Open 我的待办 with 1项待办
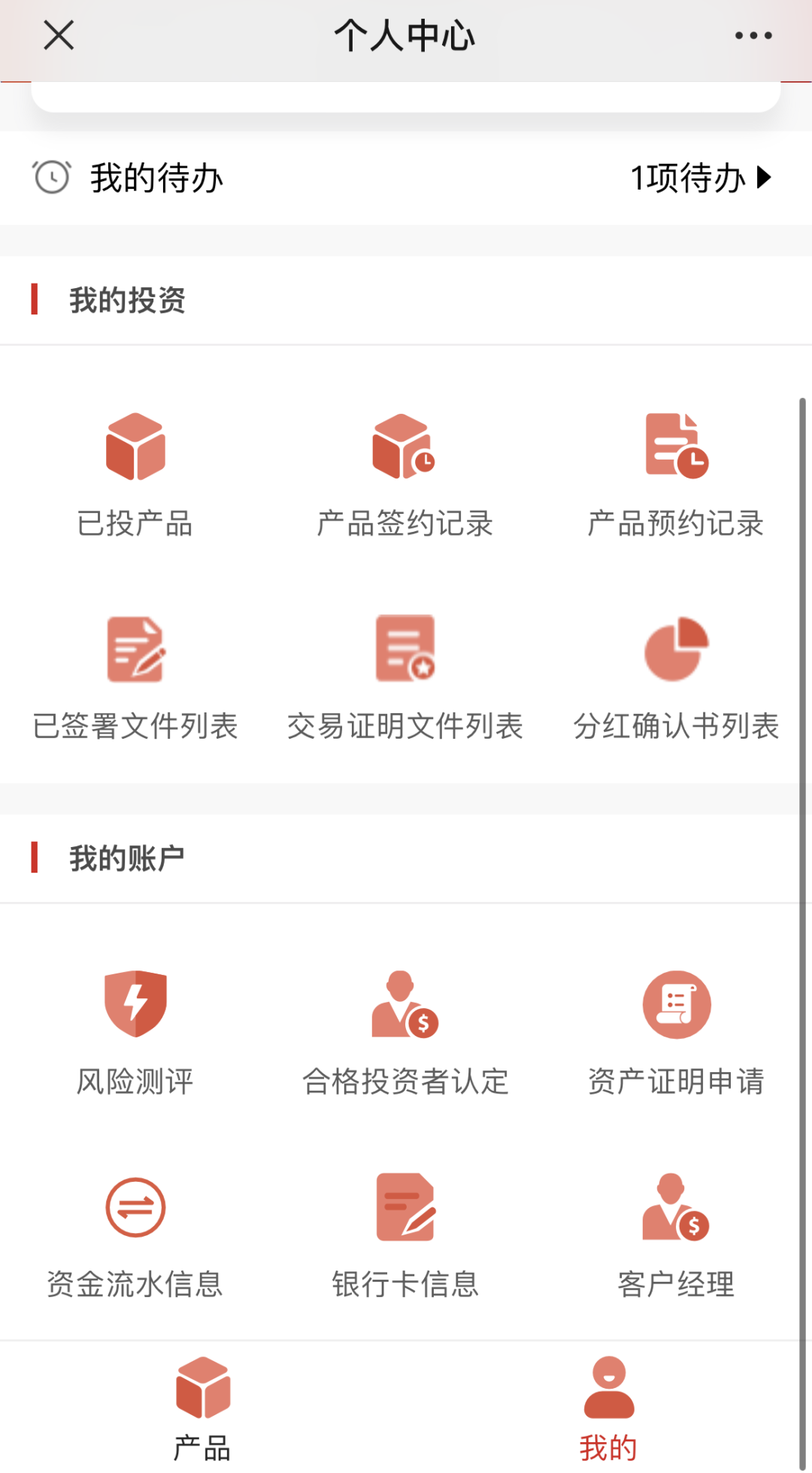812x1473 pixels. pos(406,178)
